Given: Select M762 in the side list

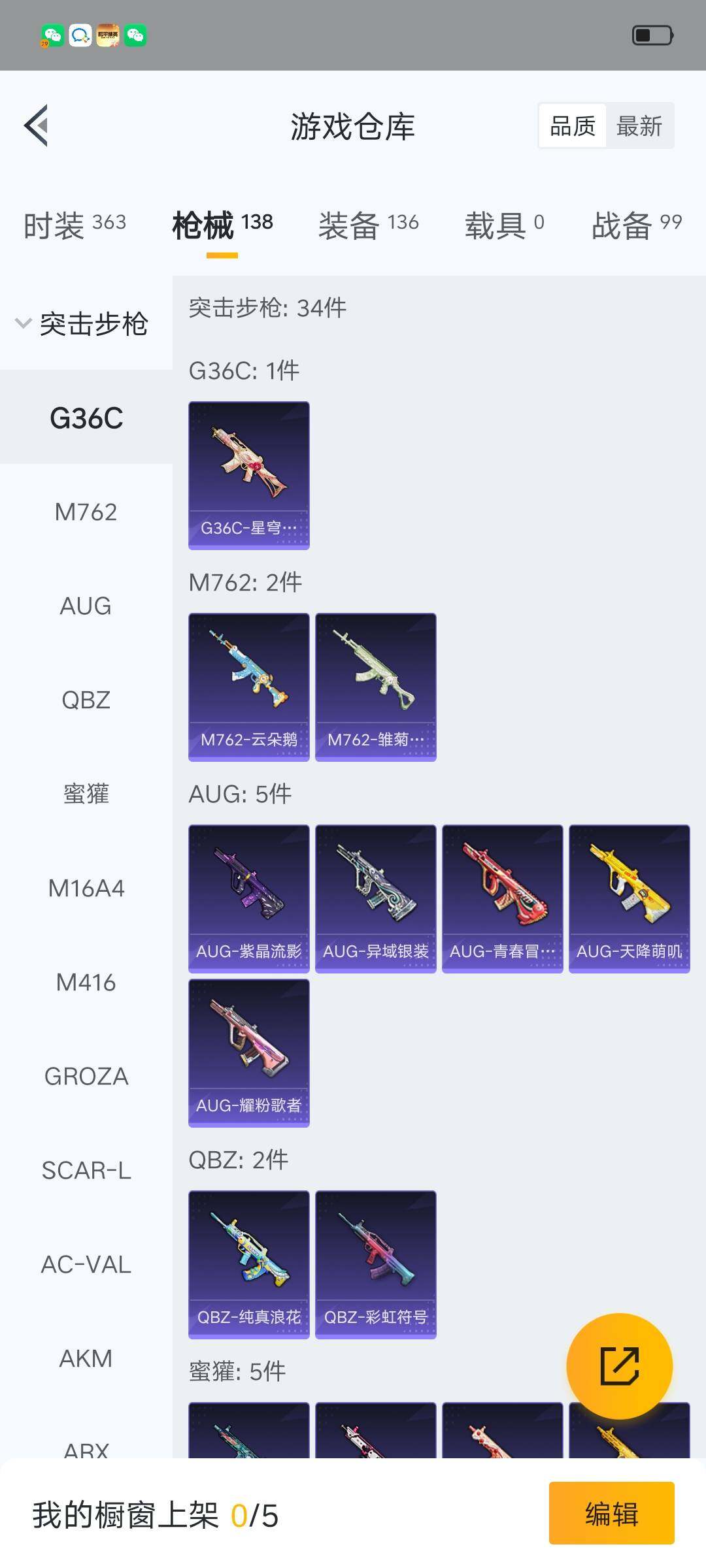Looking at the screenshot, I should tap(86, 512).
